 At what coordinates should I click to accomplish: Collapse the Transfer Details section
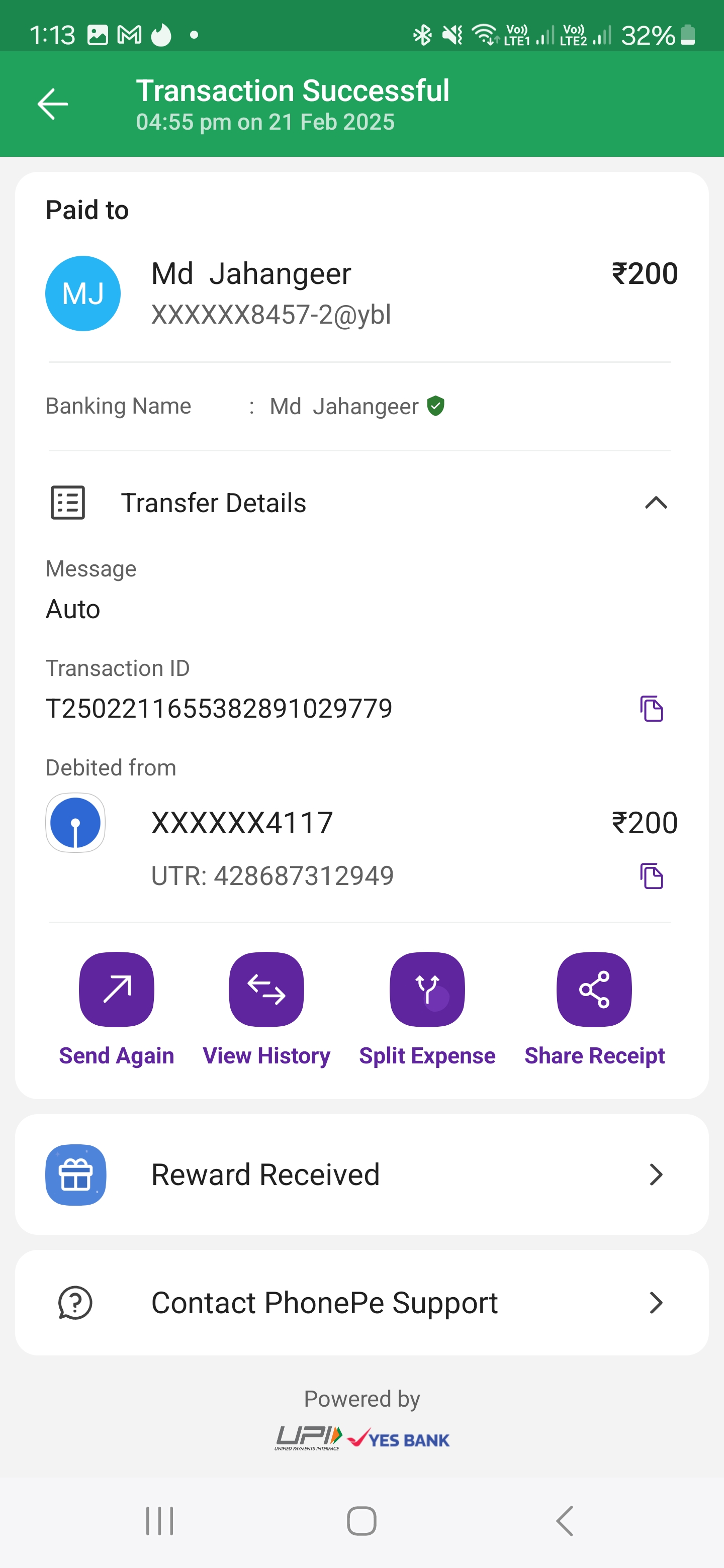[x=656, y=503]
